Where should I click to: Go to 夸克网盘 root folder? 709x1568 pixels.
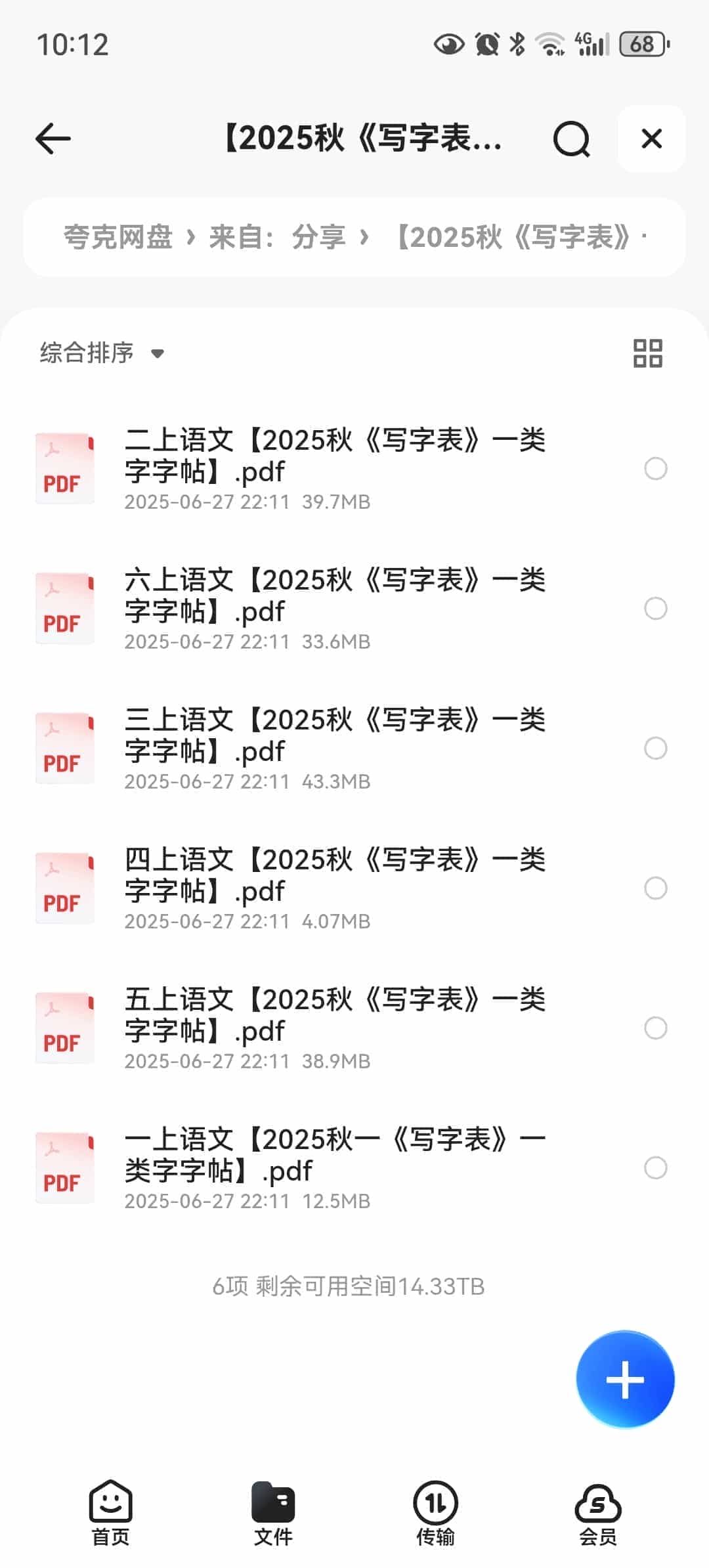(118, 236)
